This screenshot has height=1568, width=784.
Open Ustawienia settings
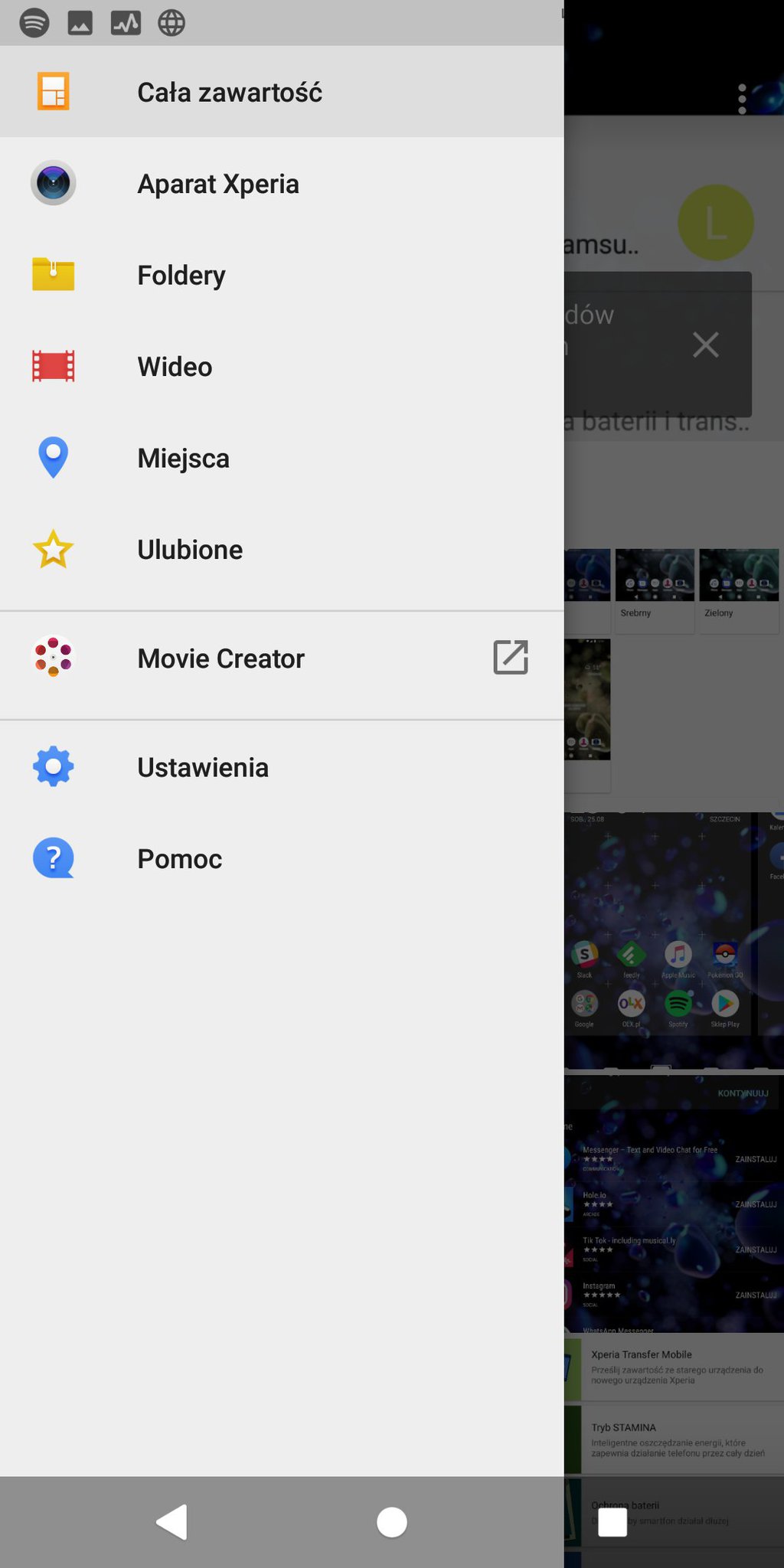click(203, 767)
